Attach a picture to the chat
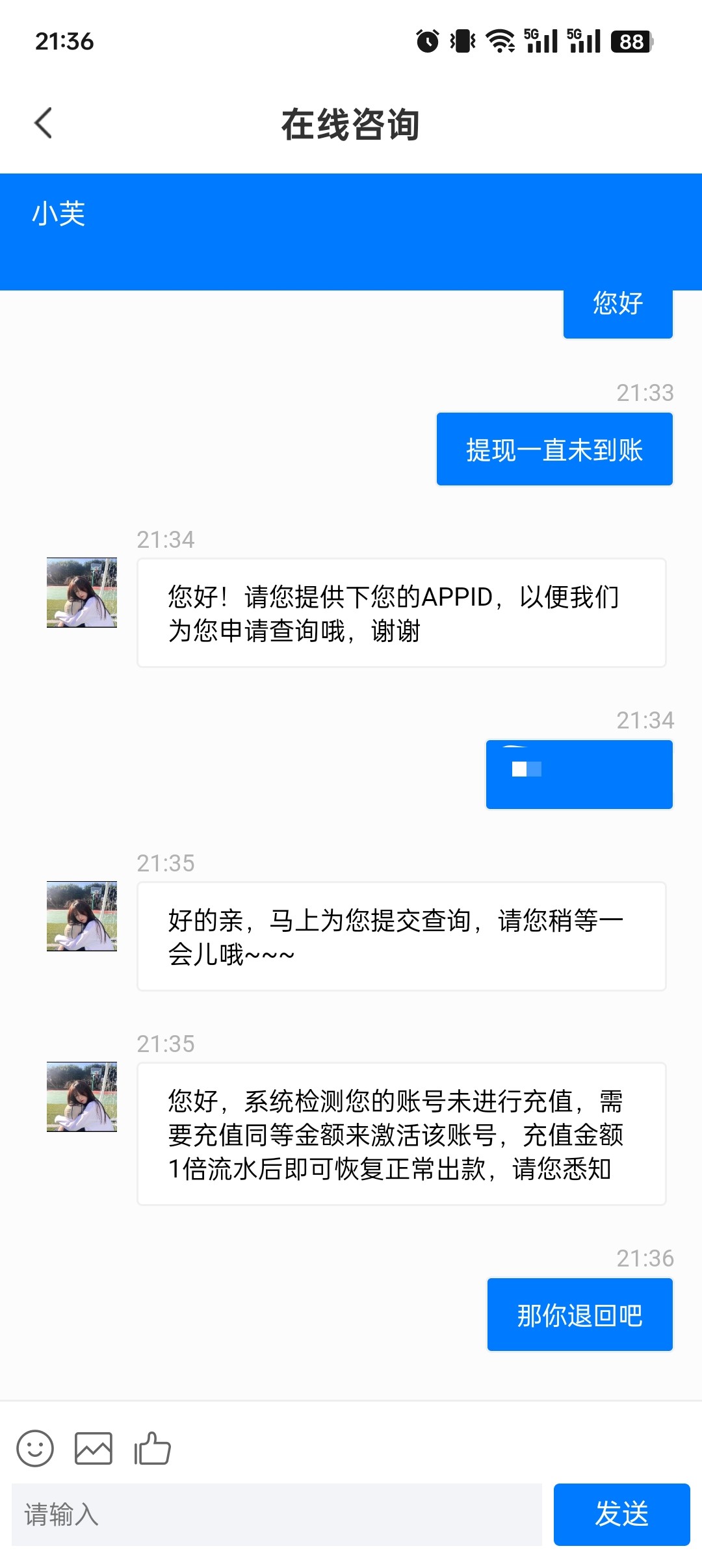The image size is (702, 1568). 94,1448
